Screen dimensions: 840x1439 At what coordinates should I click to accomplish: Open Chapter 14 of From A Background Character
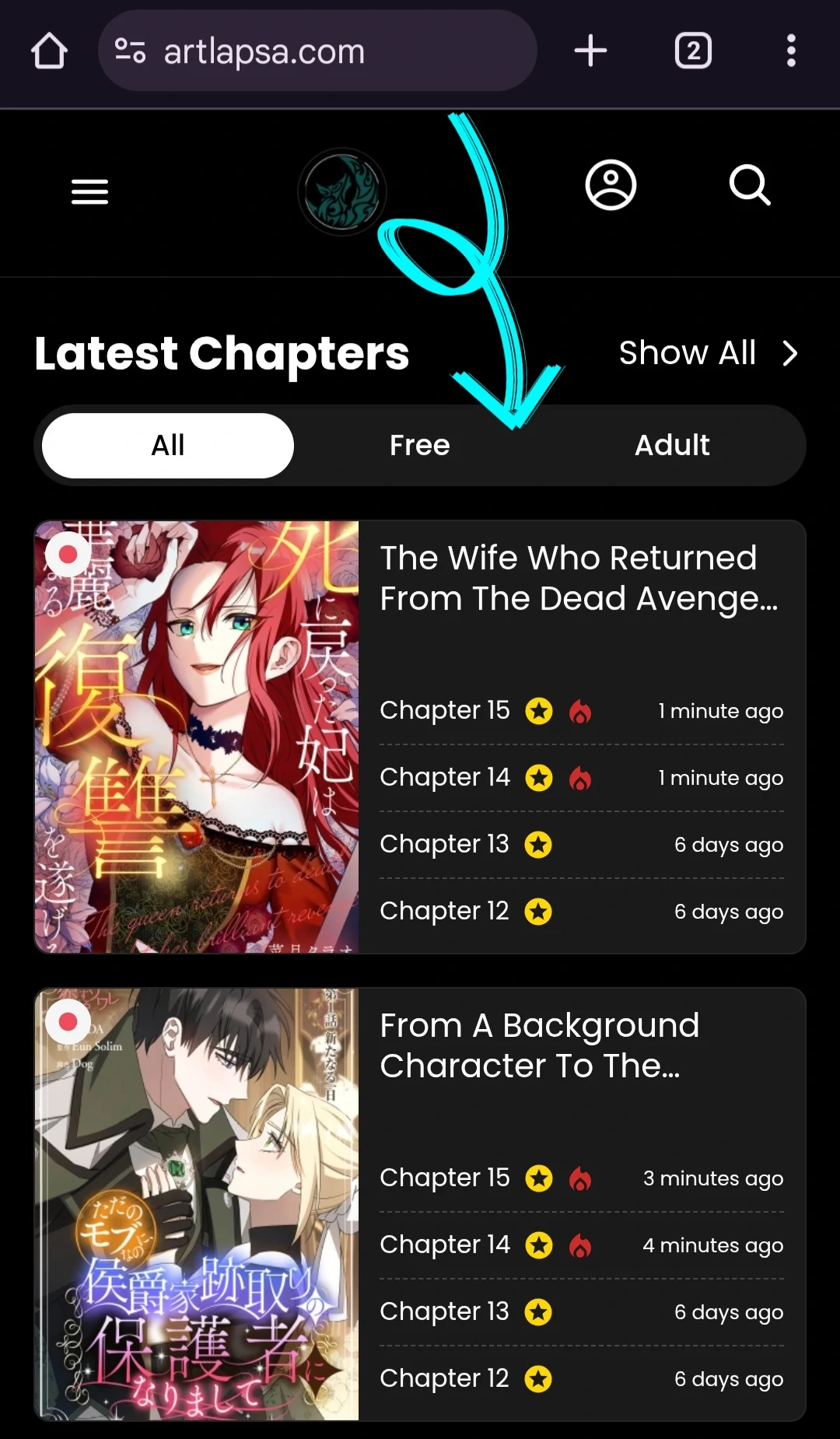(445, 1245)
